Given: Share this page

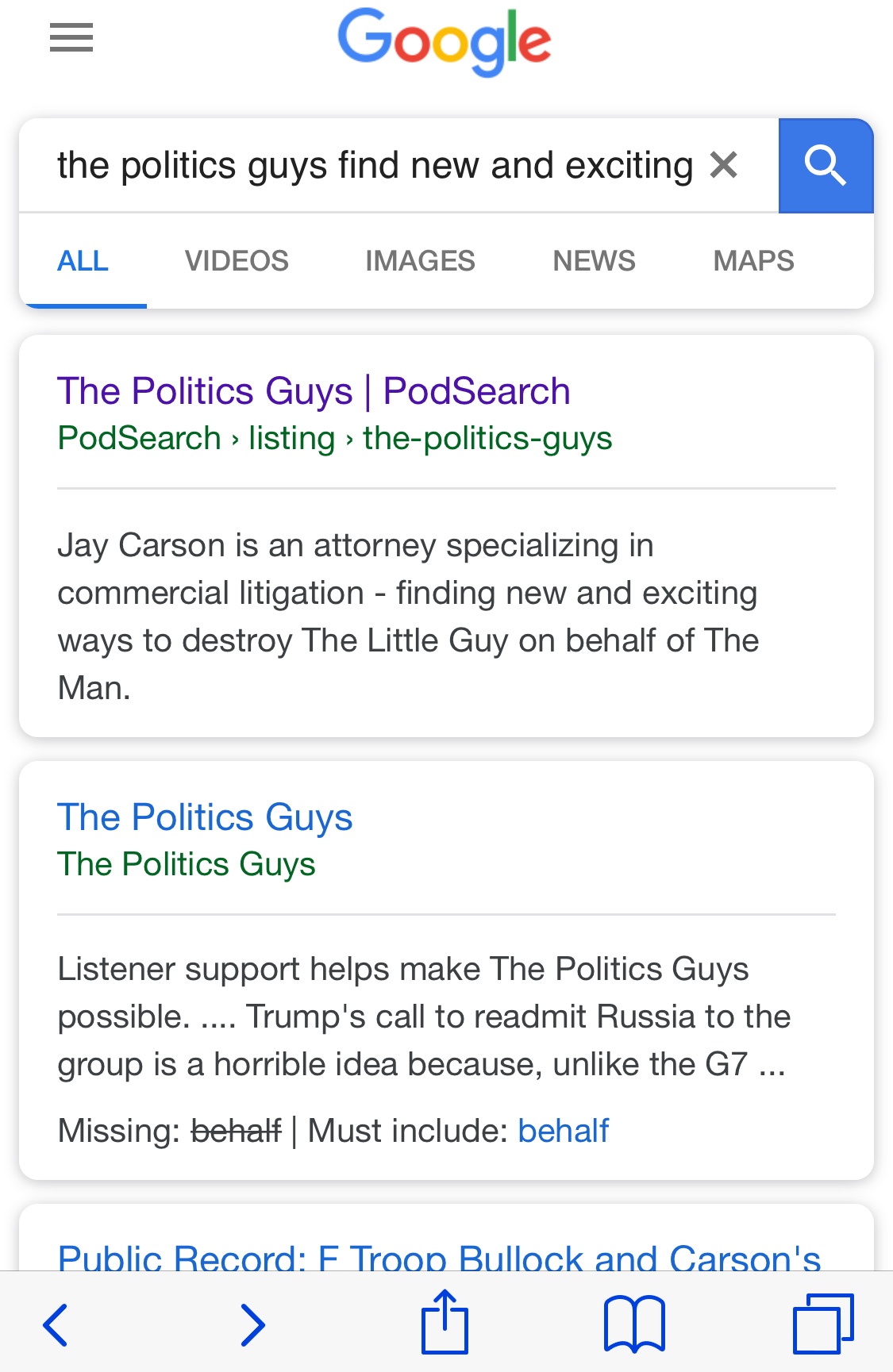Looking at the screenshot, I should coord(445,1322).
